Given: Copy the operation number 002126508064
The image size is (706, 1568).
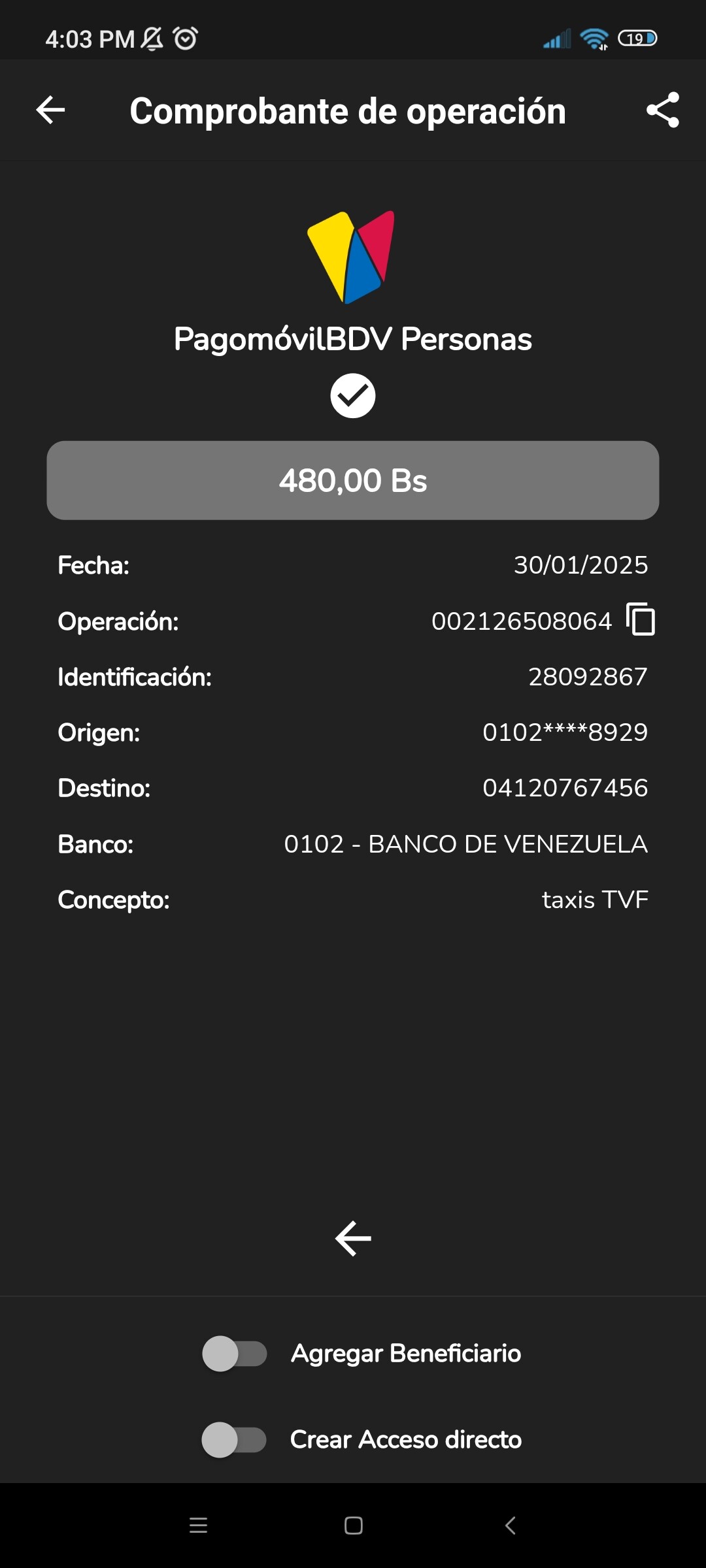Looking at the screenshot, I should tap(641, 619).
